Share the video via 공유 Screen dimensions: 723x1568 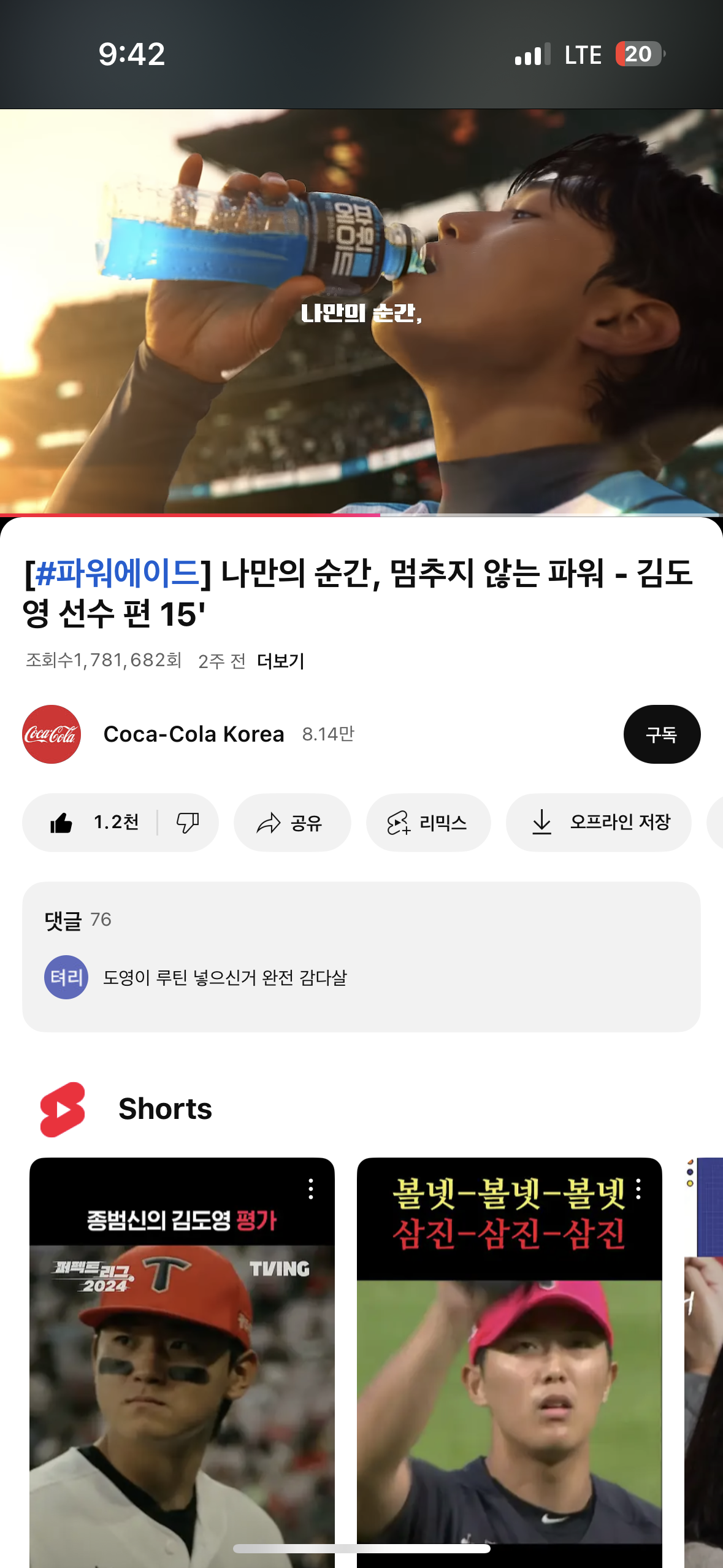click(291, 823)
